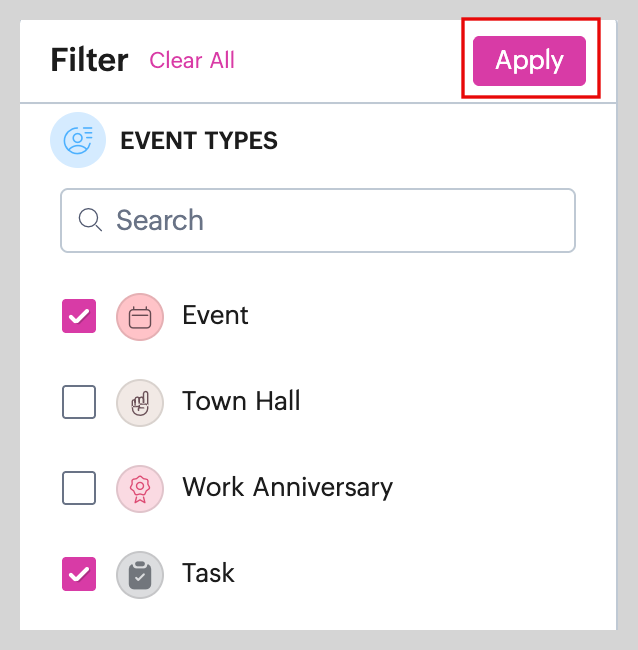This screenshot has height=650, width=638.
Task: Deselect the Task checkbox
Action: coord(79,574)
